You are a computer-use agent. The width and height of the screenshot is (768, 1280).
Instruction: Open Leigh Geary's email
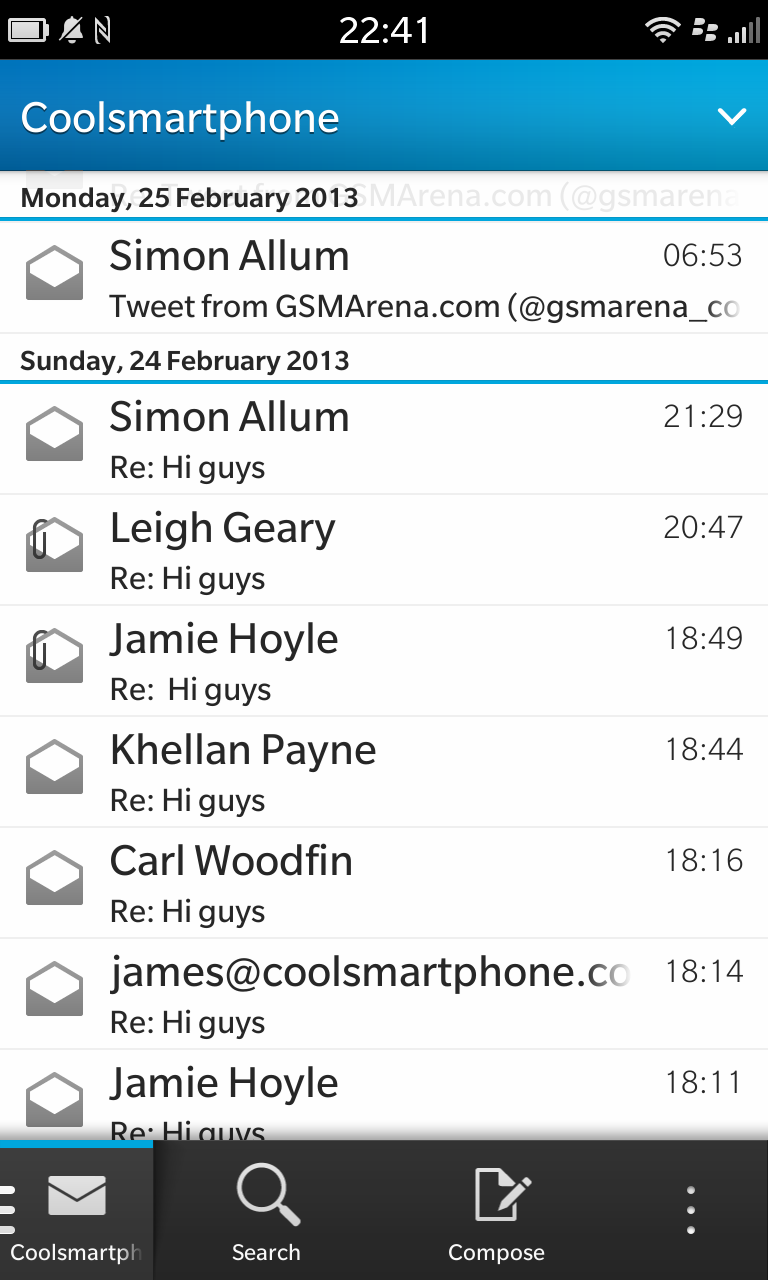point(384,550)
